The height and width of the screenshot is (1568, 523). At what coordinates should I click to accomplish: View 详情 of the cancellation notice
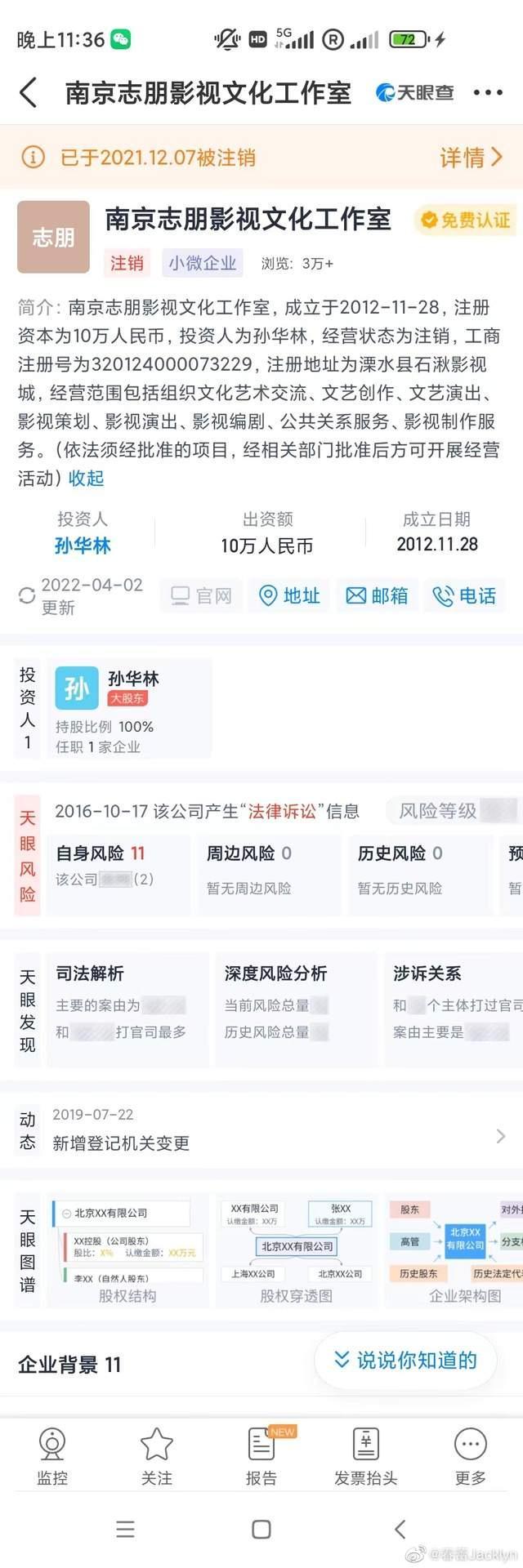(471, 158)
